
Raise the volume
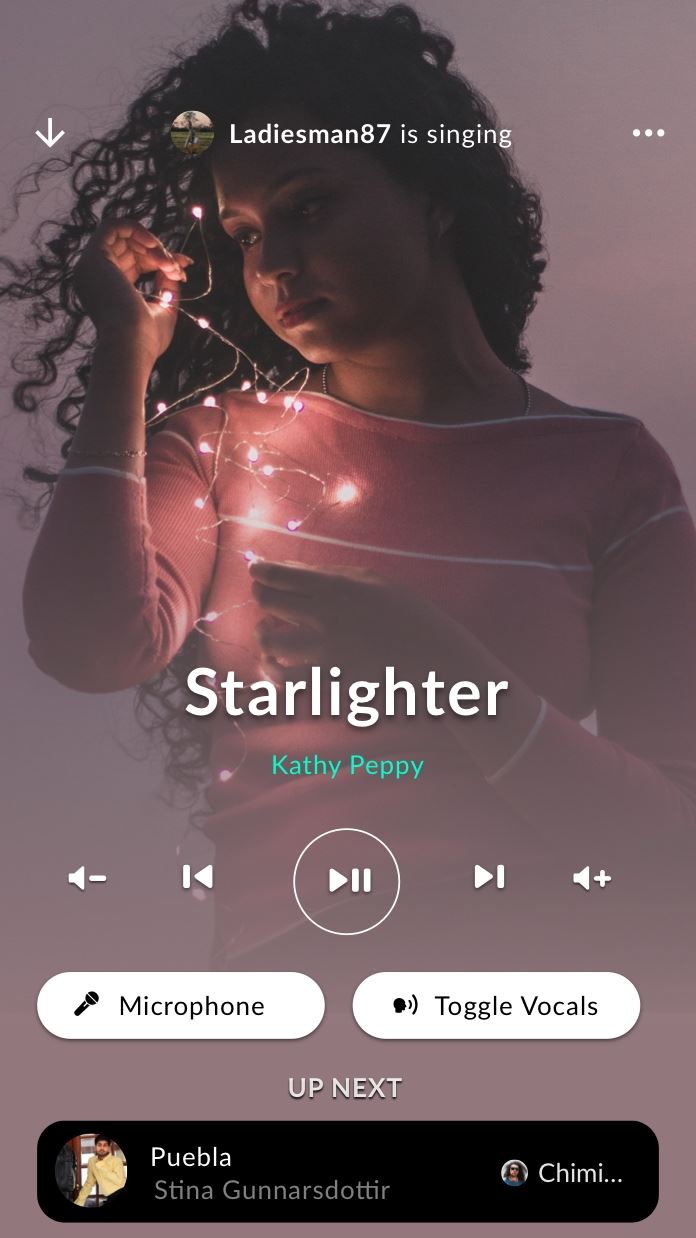[x=592, y=878]
